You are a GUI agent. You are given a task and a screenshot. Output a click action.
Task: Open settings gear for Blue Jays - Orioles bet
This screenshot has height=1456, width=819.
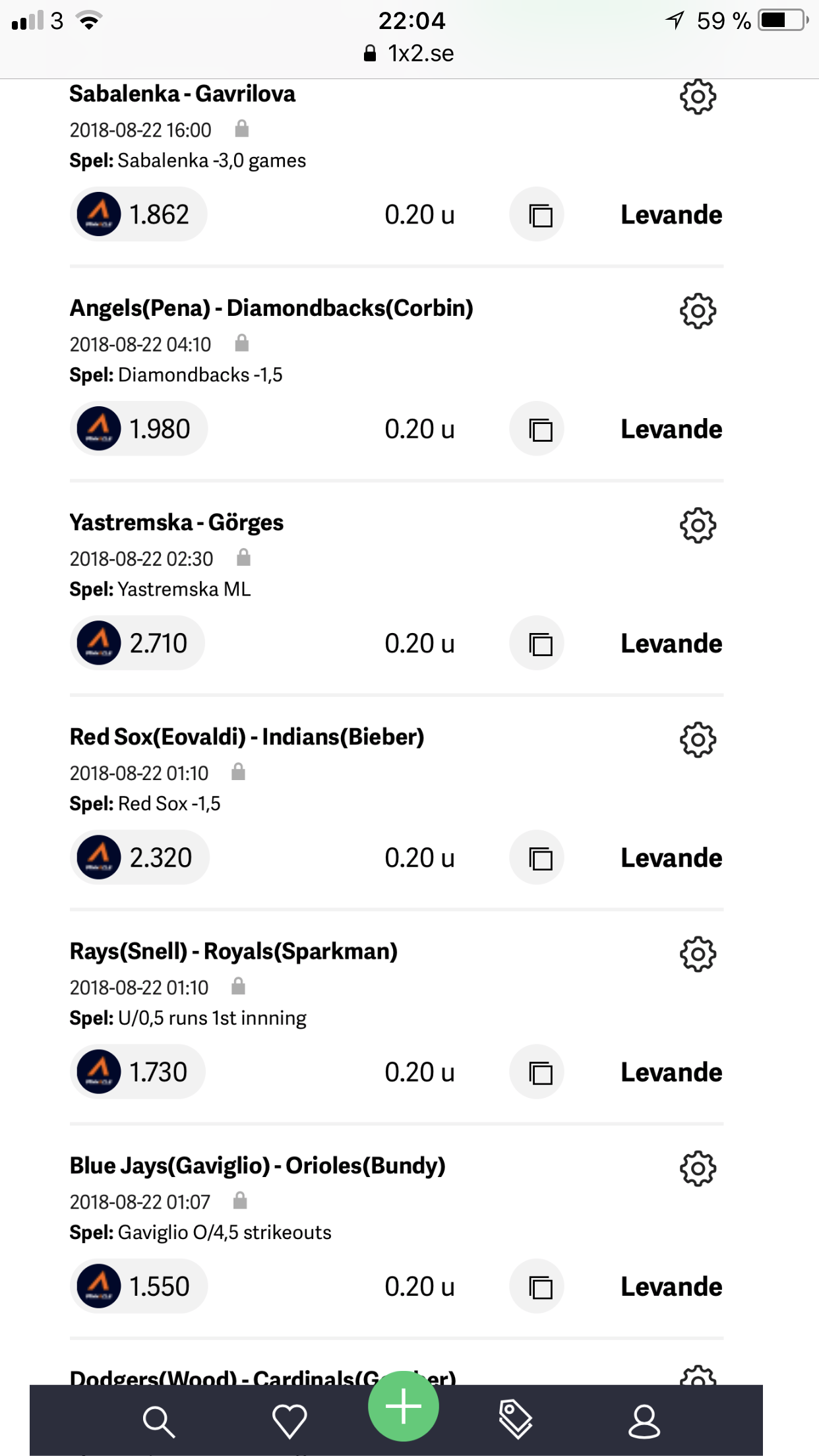(698, 1168)
